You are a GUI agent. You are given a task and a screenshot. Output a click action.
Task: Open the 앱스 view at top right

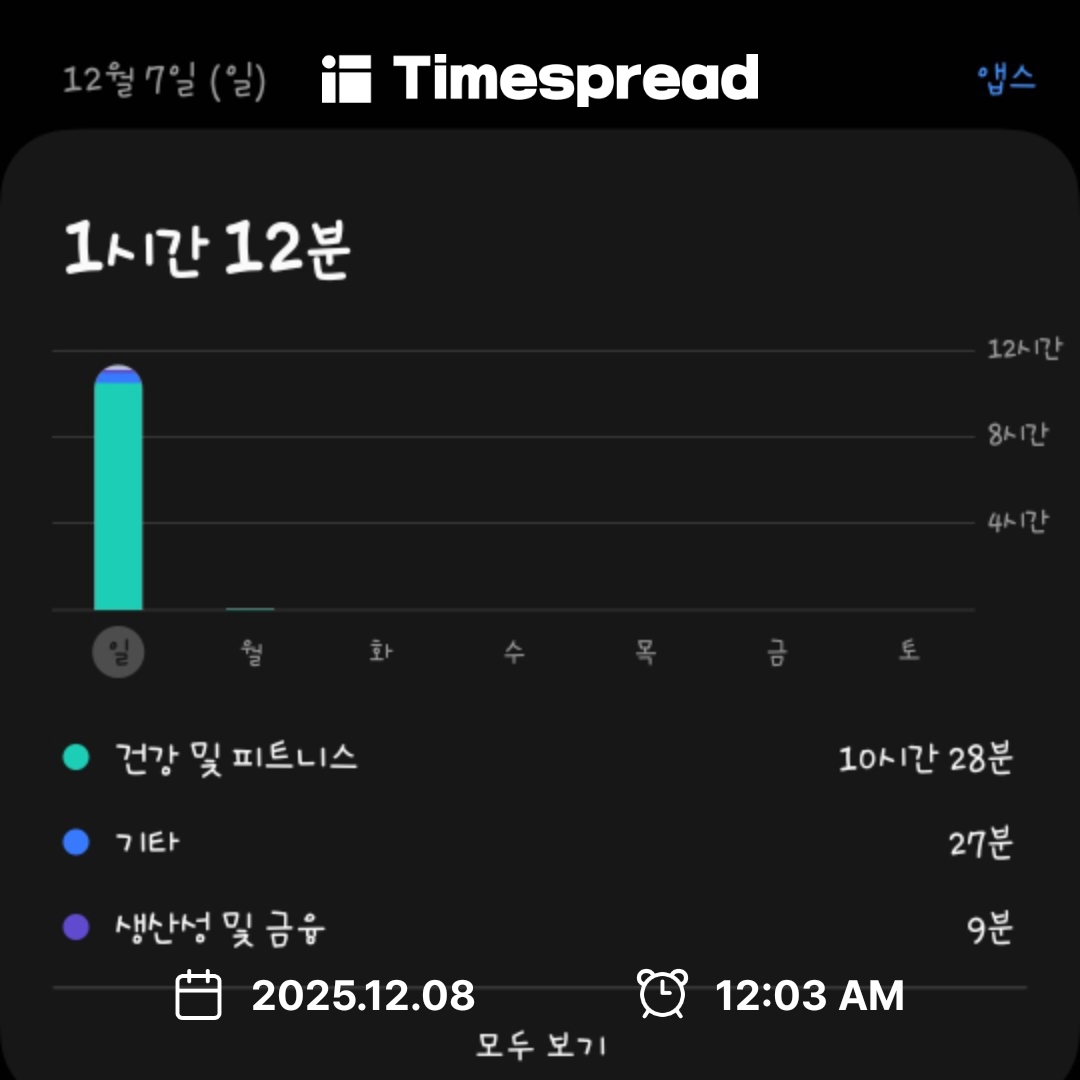[1006, 78]
